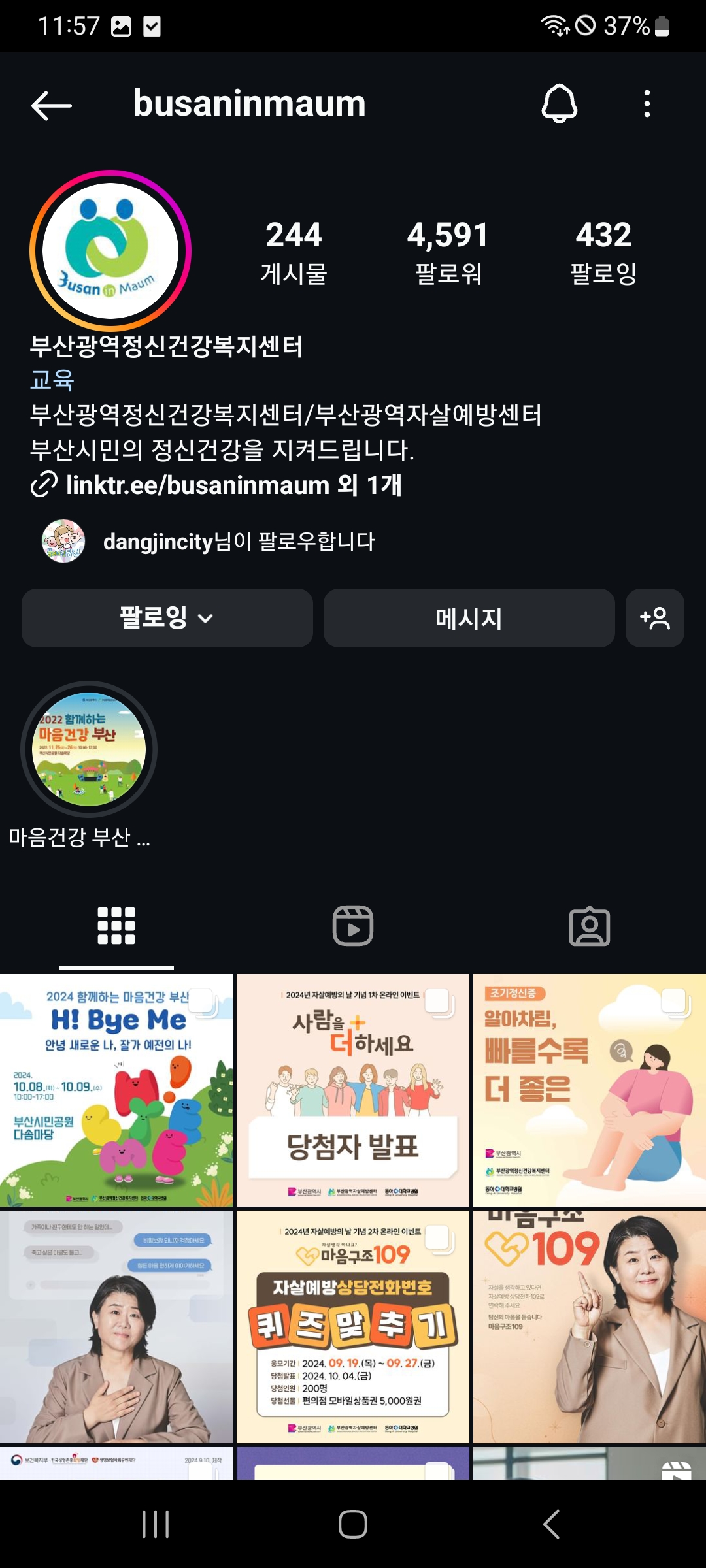View busaninmaum's profile picture story
706x1568 pixels.
(x=110, y=251)
